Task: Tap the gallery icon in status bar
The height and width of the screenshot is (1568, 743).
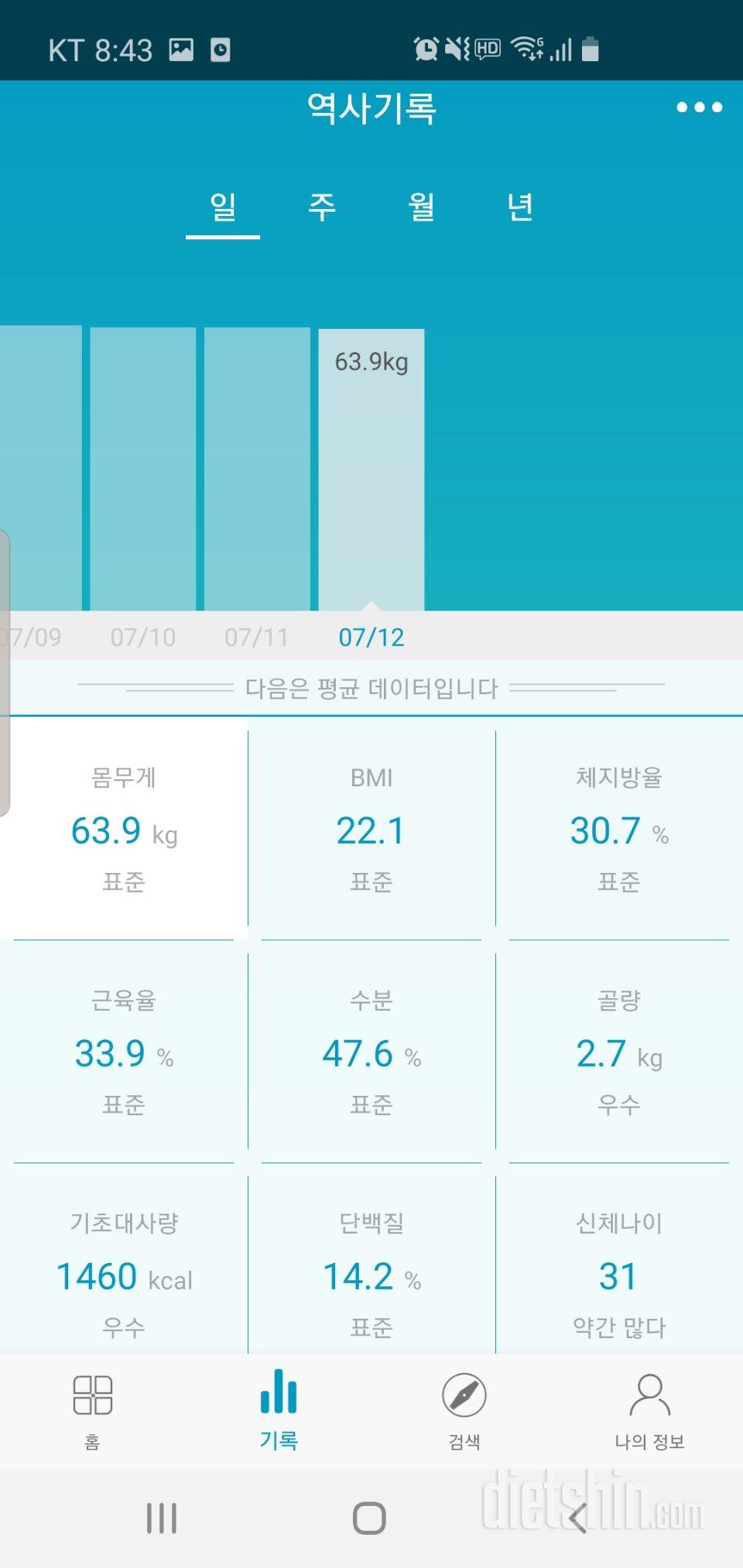Action: (x=183, y=49)
